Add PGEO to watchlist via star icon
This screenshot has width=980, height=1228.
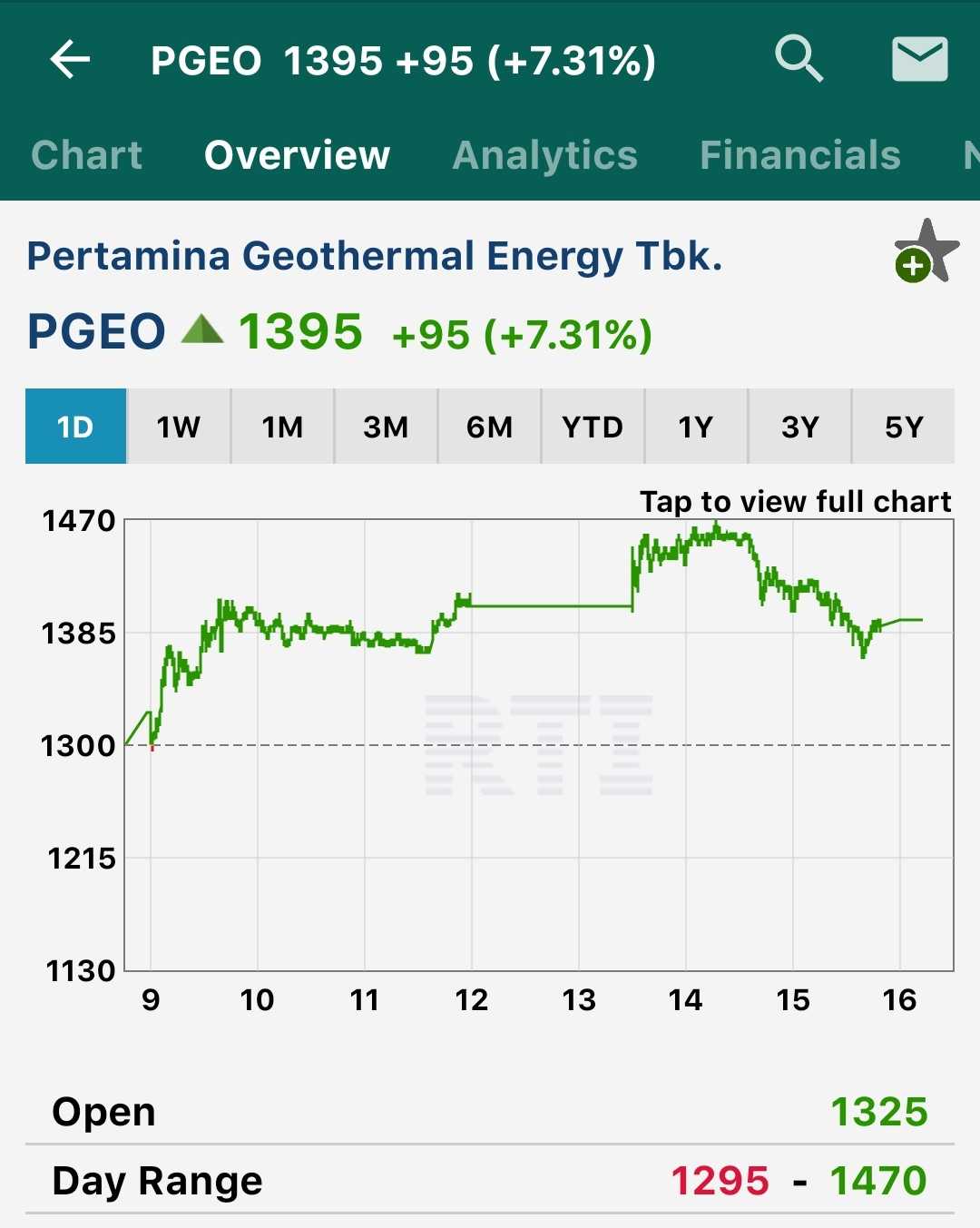coord(926,252)
